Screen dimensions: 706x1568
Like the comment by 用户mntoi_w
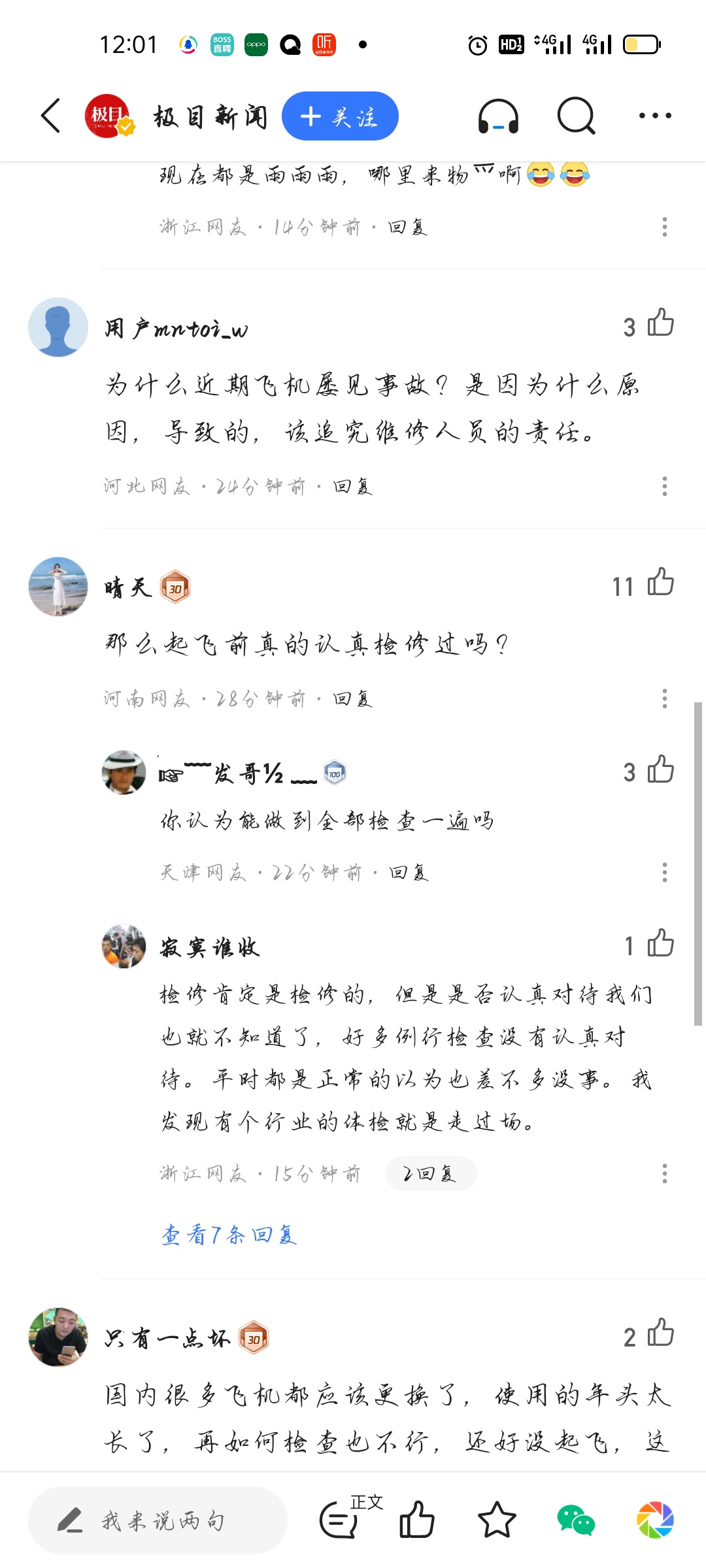(660, 323)
